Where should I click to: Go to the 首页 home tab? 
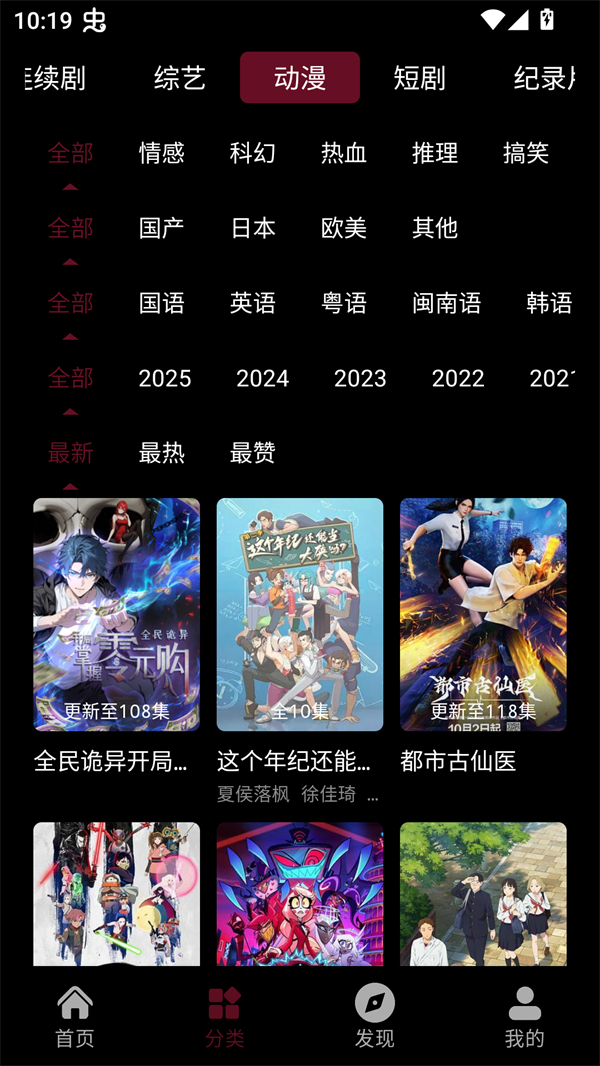(75, 1016)
